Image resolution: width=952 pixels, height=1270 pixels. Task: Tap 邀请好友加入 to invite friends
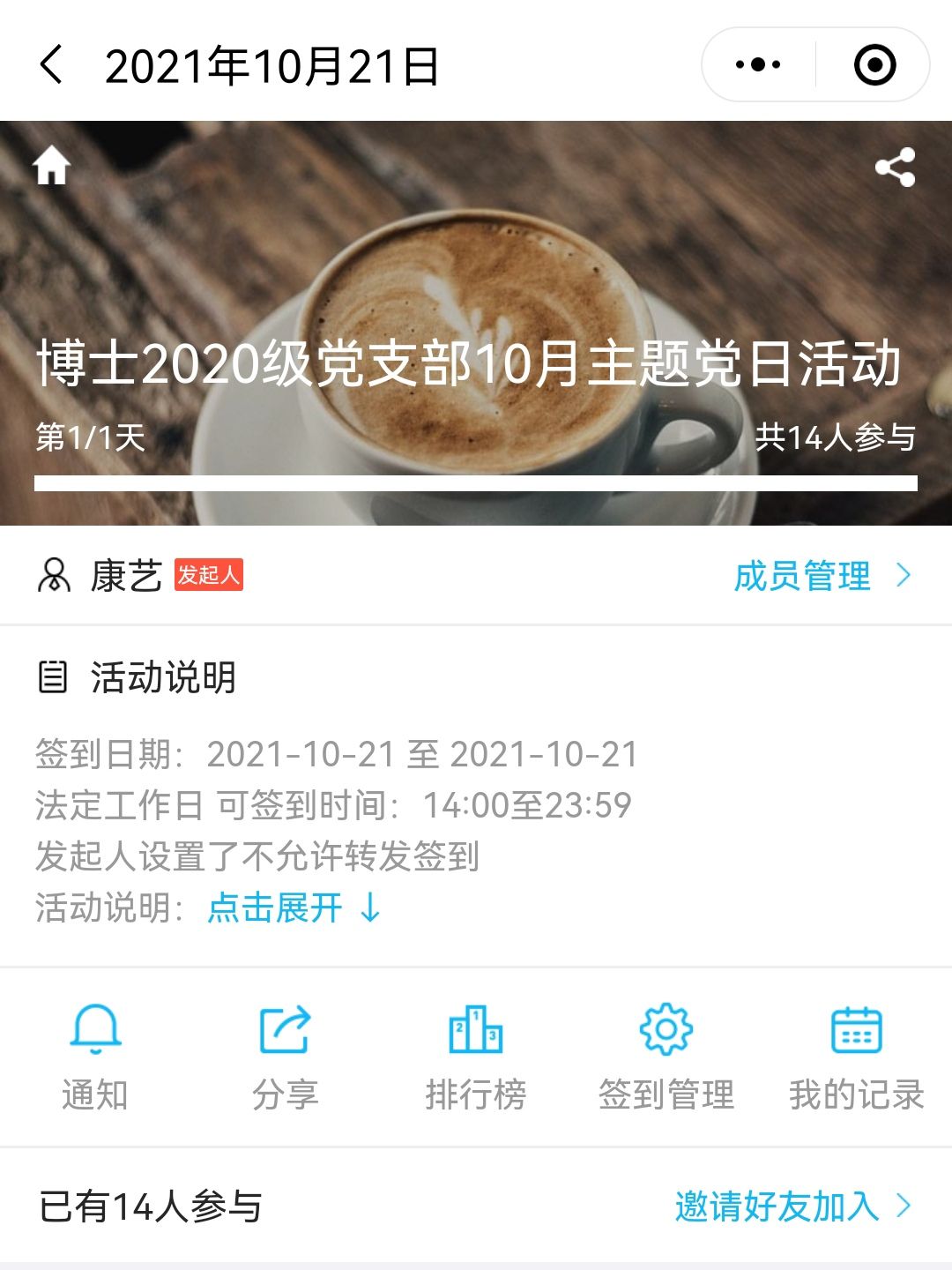[792, 1206]
